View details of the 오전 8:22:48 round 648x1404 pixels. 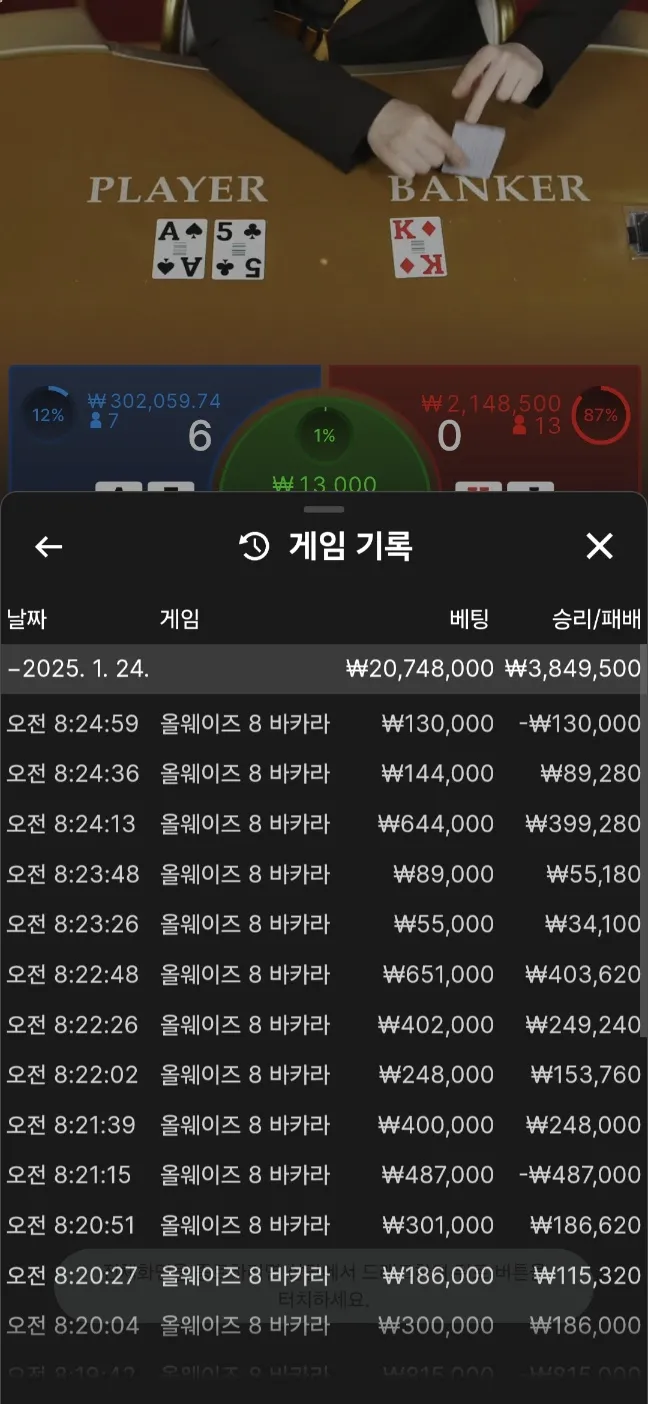323,974
